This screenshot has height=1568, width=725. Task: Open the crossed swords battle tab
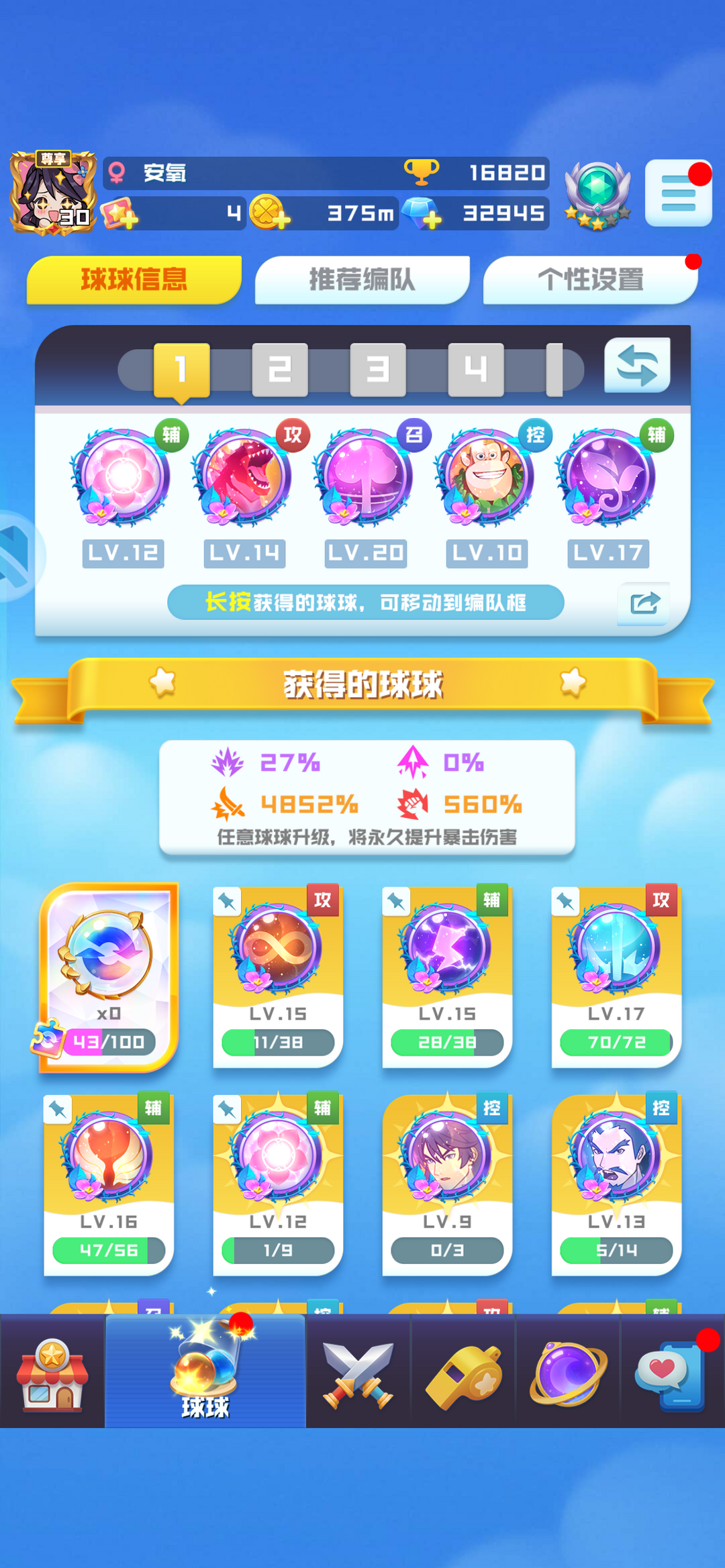point(358,1373)
